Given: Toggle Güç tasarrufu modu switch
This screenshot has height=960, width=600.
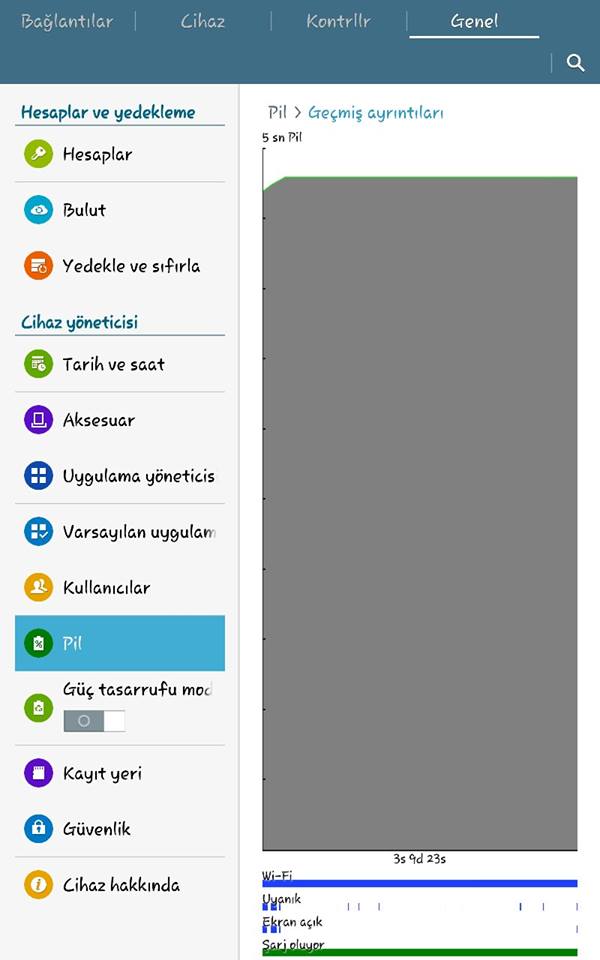Looking at the screenshot, I should pos(94,721).
